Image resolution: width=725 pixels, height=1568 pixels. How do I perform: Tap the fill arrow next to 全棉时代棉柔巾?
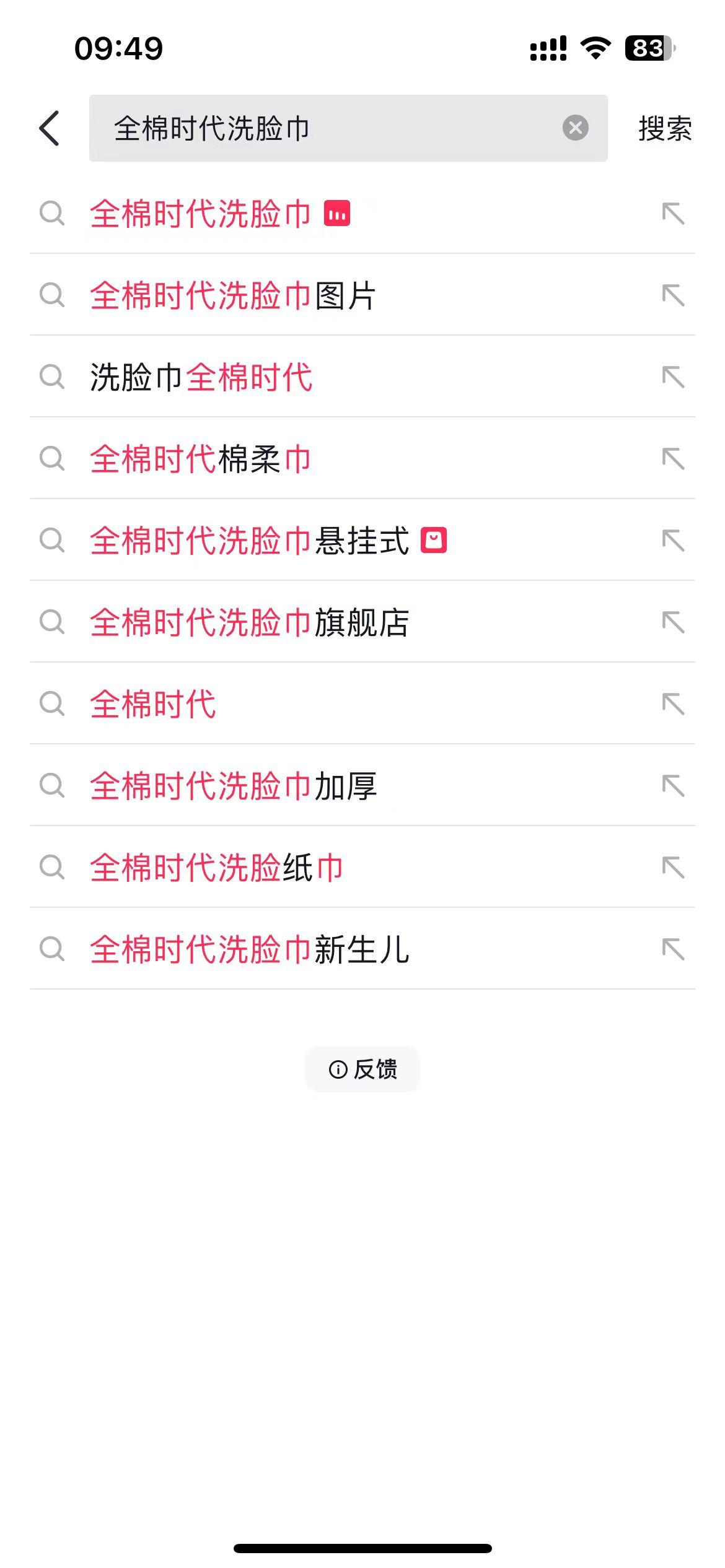click(673, 459)
